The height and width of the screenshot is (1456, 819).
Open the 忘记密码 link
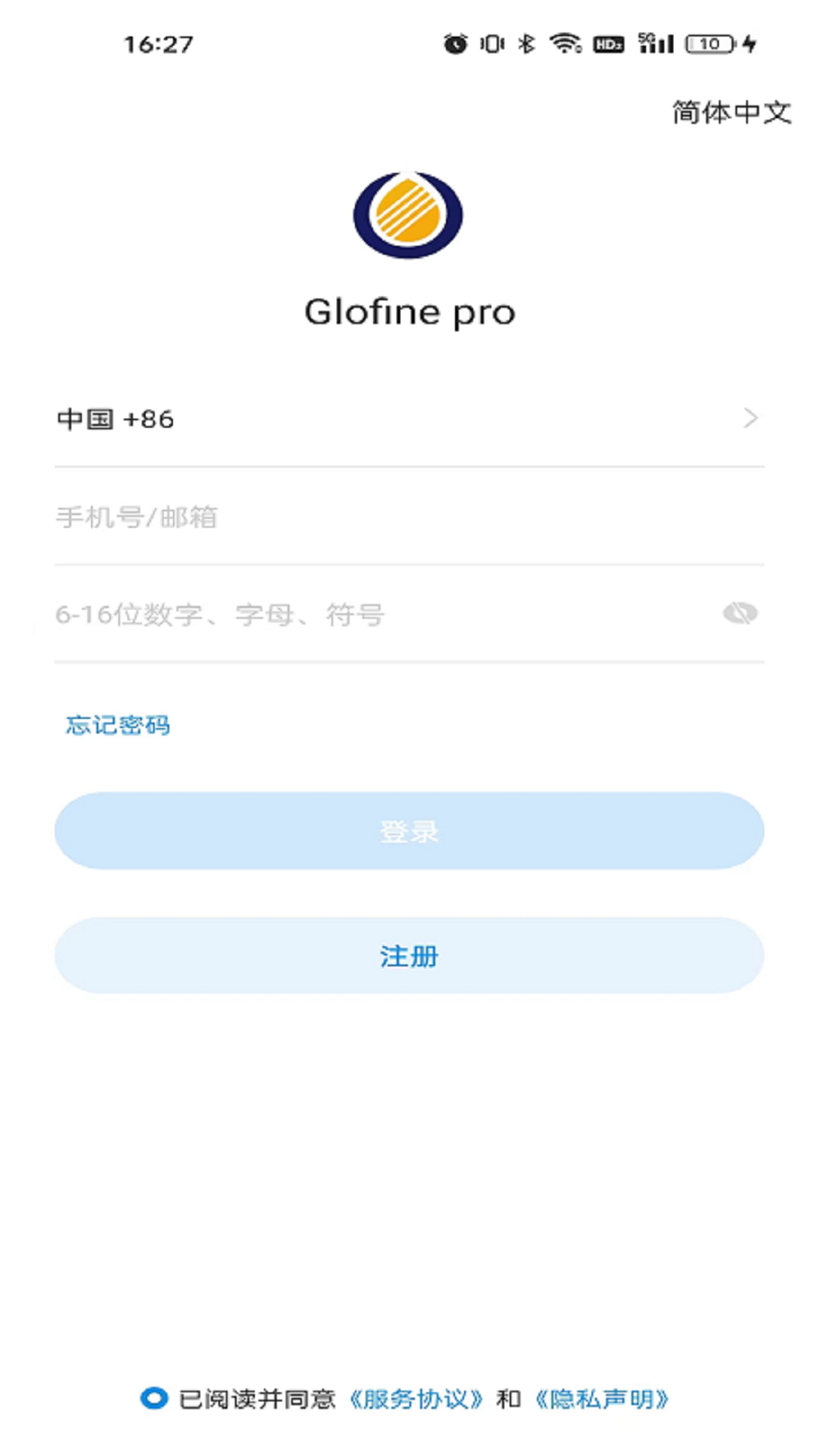coord(118,725)
